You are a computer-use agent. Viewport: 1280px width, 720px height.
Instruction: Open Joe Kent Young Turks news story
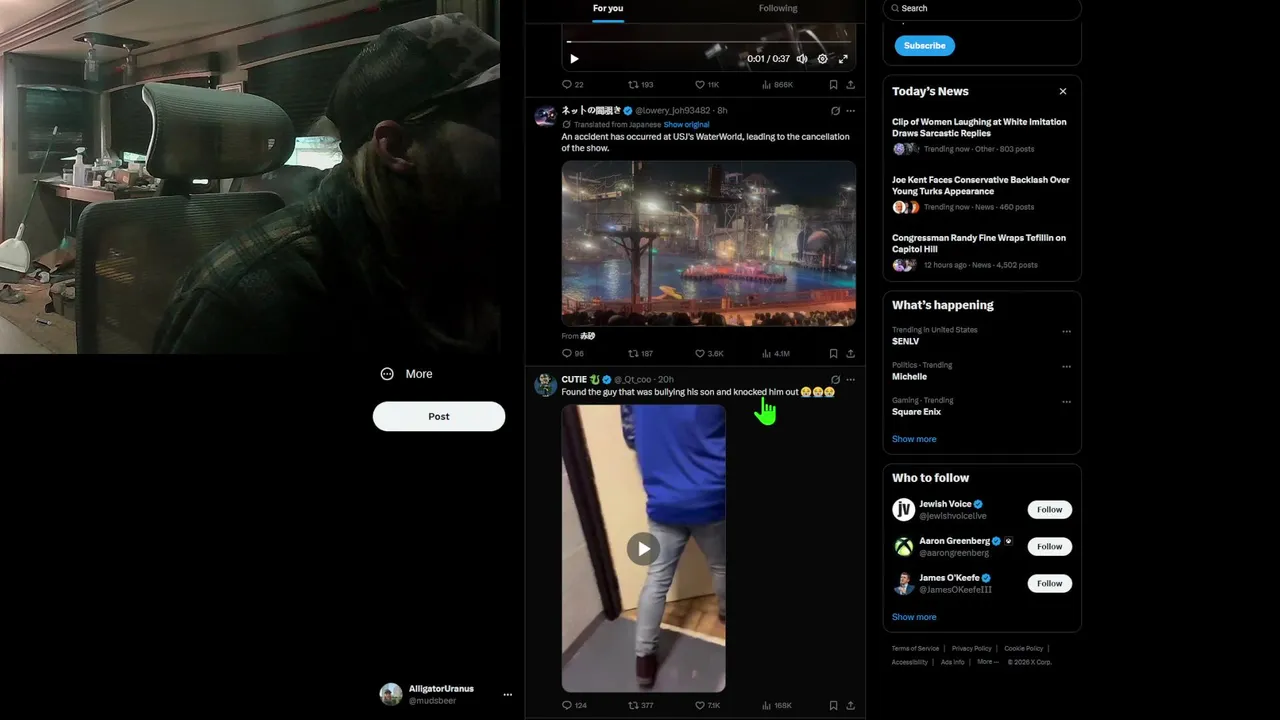coord(980,185)
